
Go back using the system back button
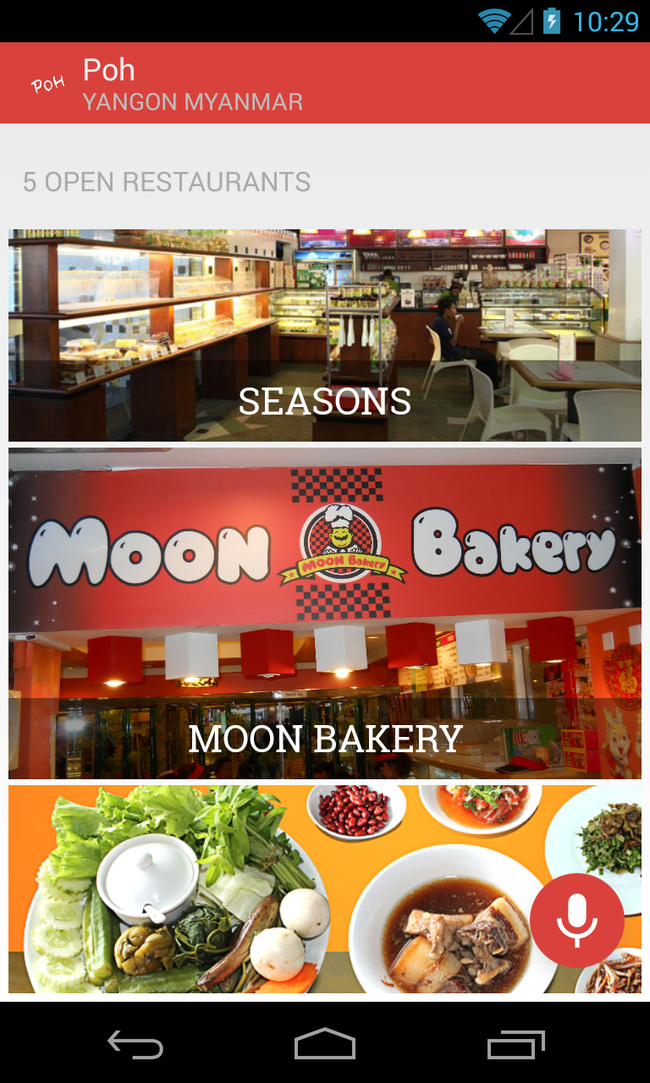click(135, 1045)
